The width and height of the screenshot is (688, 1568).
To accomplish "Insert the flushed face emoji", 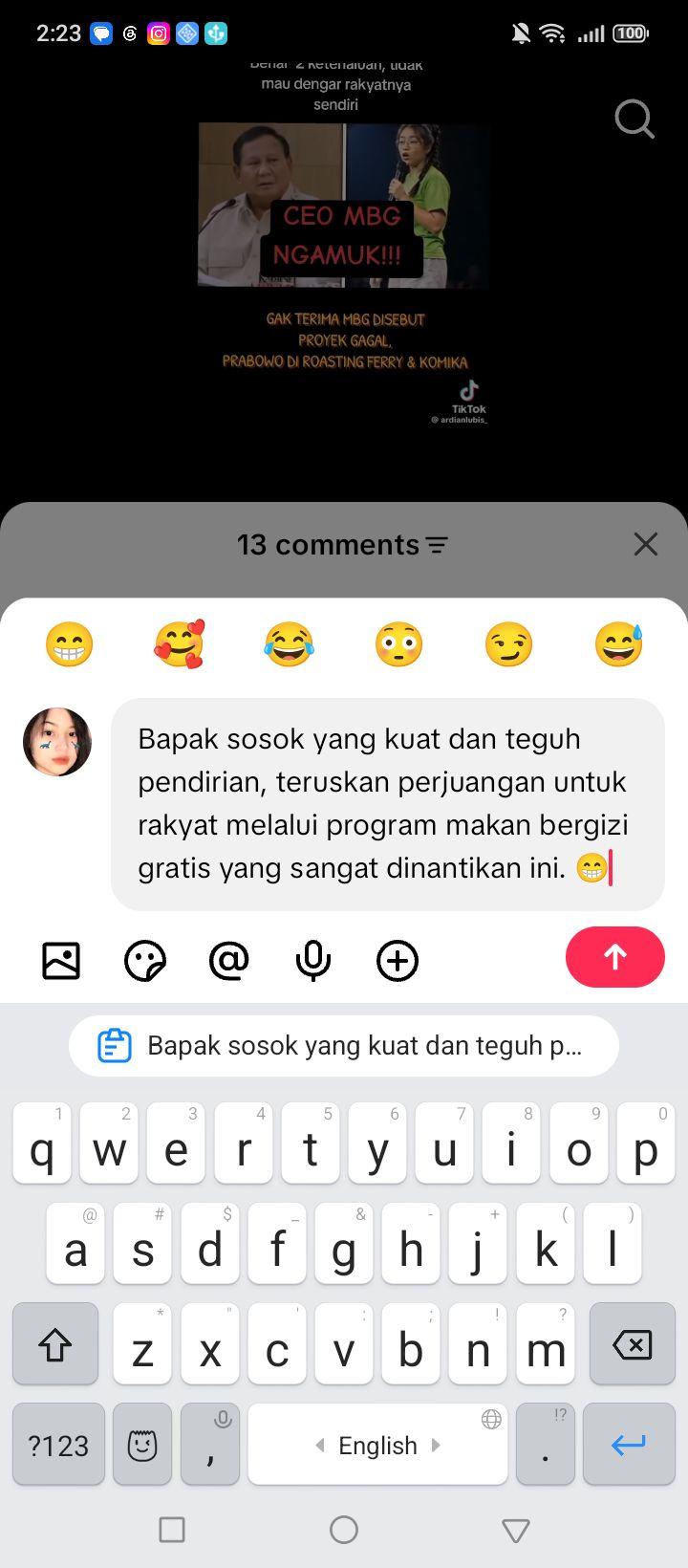I will tap(398, 644).
